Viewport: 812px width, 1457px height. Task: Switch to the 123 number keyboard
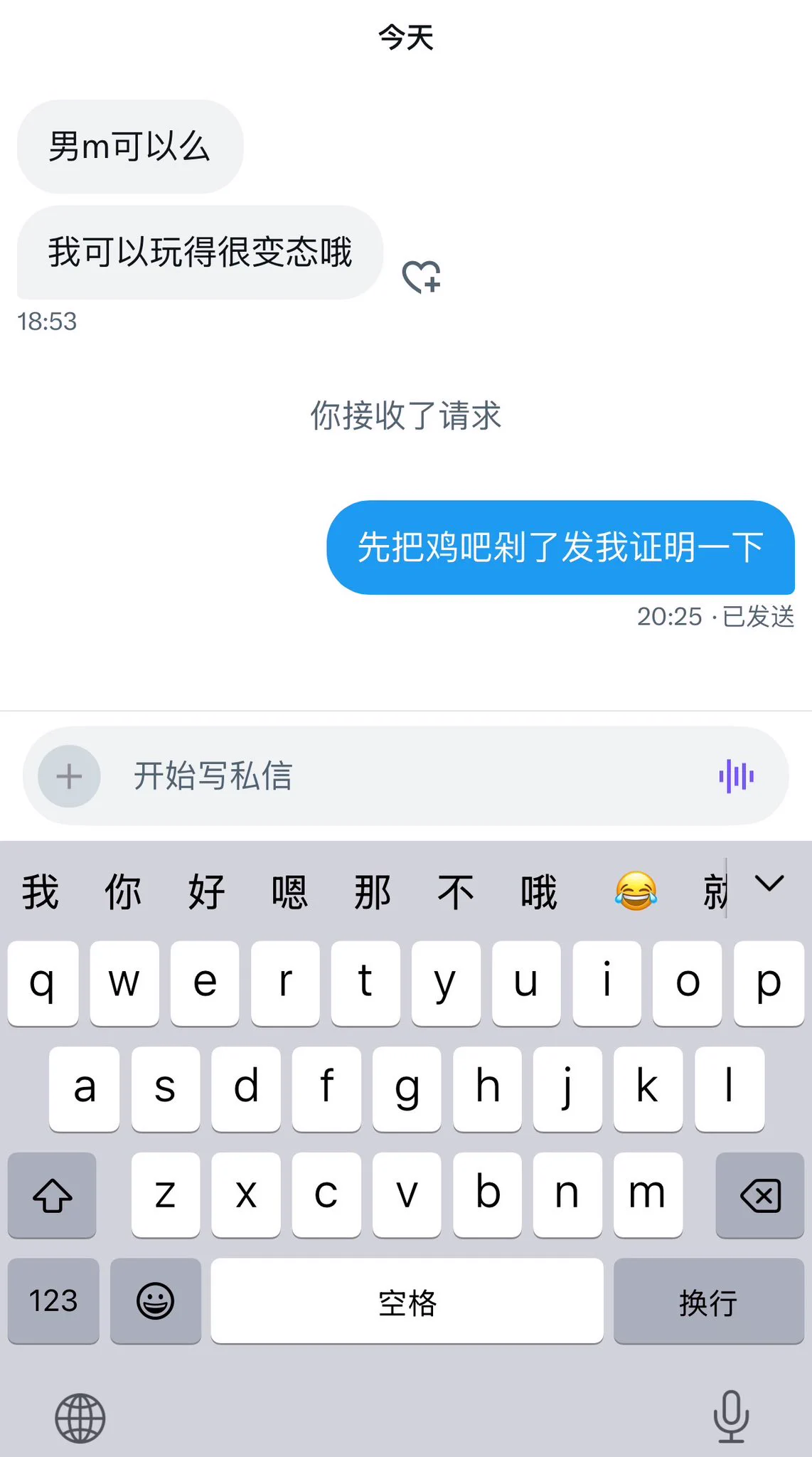(x=53, y=1301)
